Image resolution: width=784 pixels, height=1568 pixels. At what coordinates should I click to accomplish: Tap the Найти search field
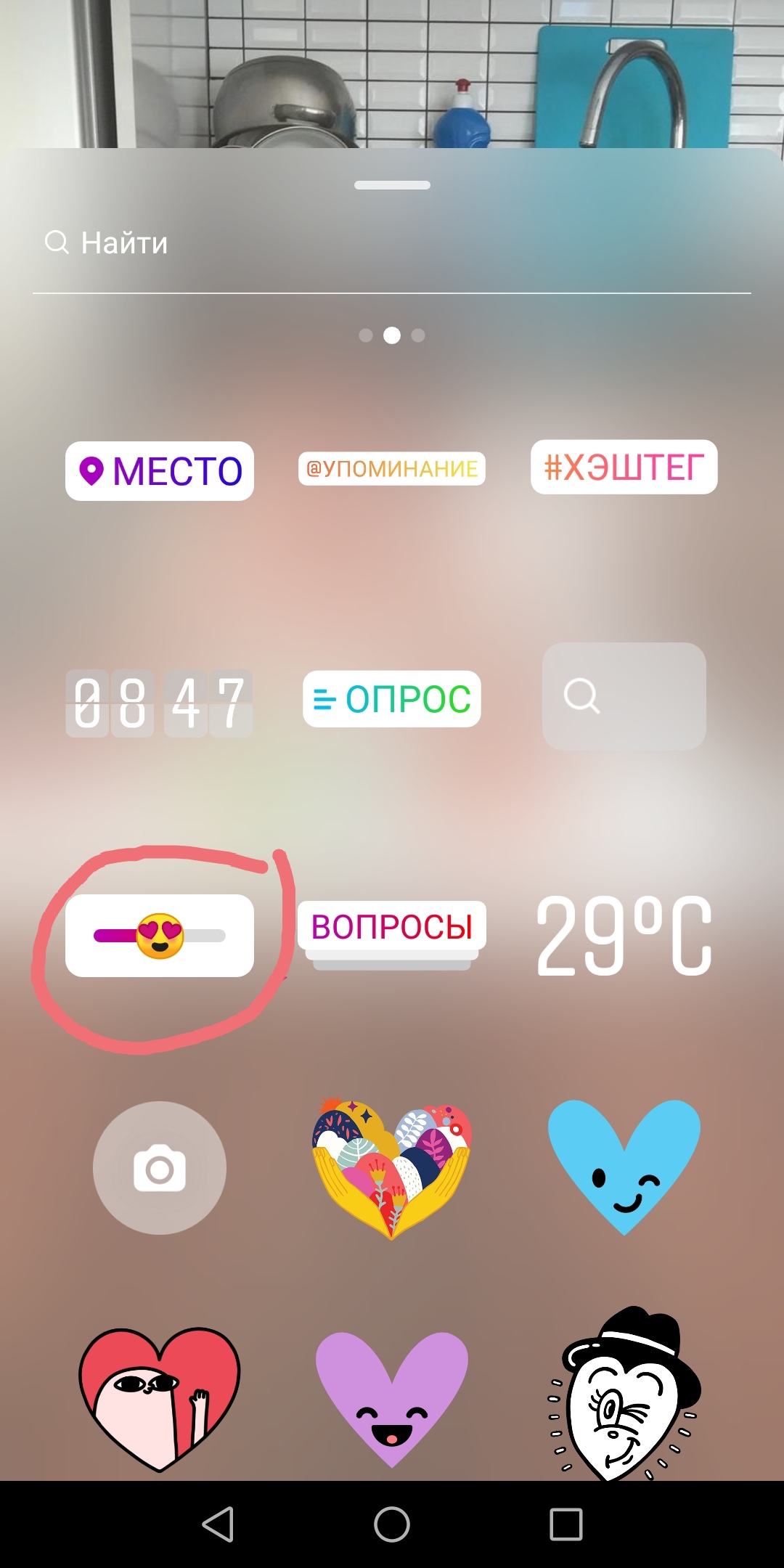point(392,243)
